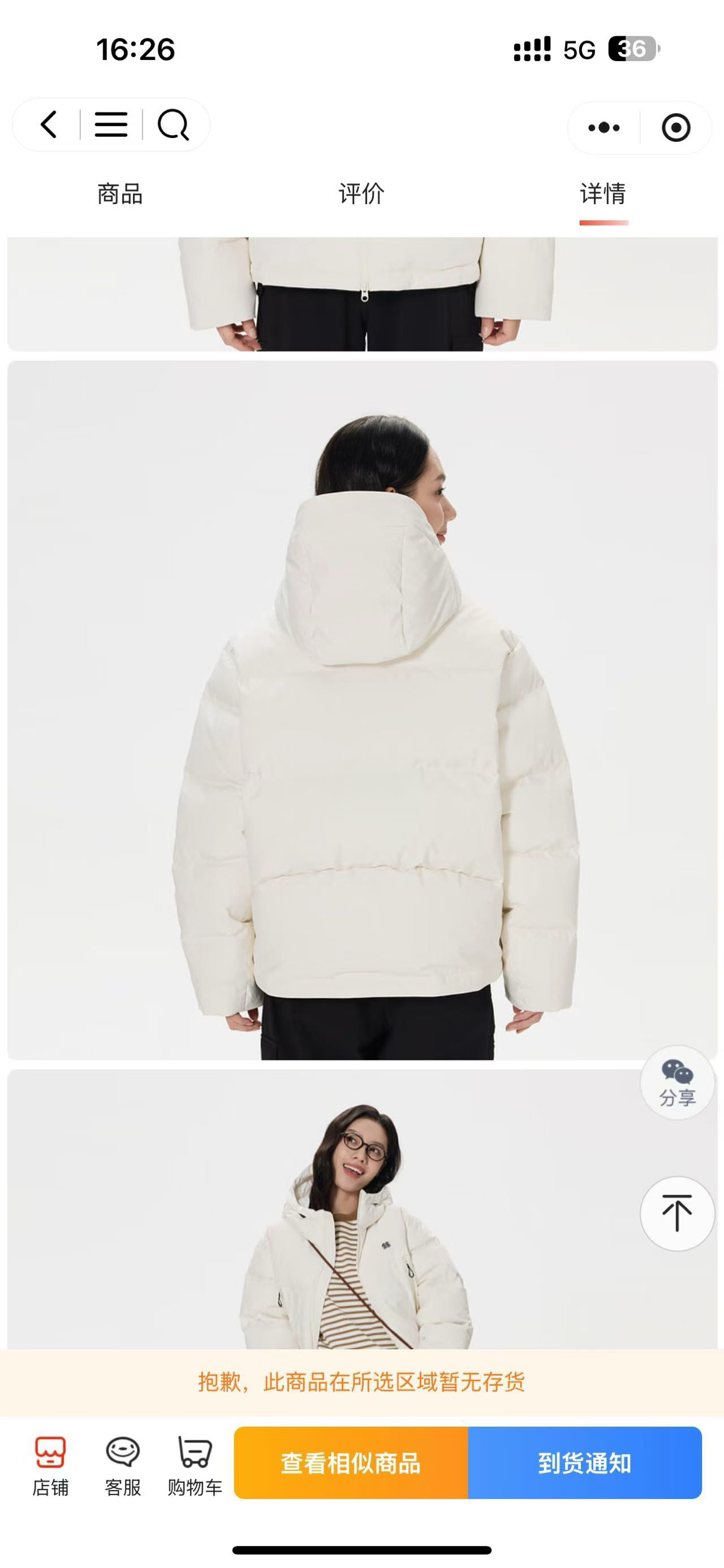Viewport: 724px width, 1568px height.
Task: Open the back-view photo of the jacket
Action: (x=363, y=709)
